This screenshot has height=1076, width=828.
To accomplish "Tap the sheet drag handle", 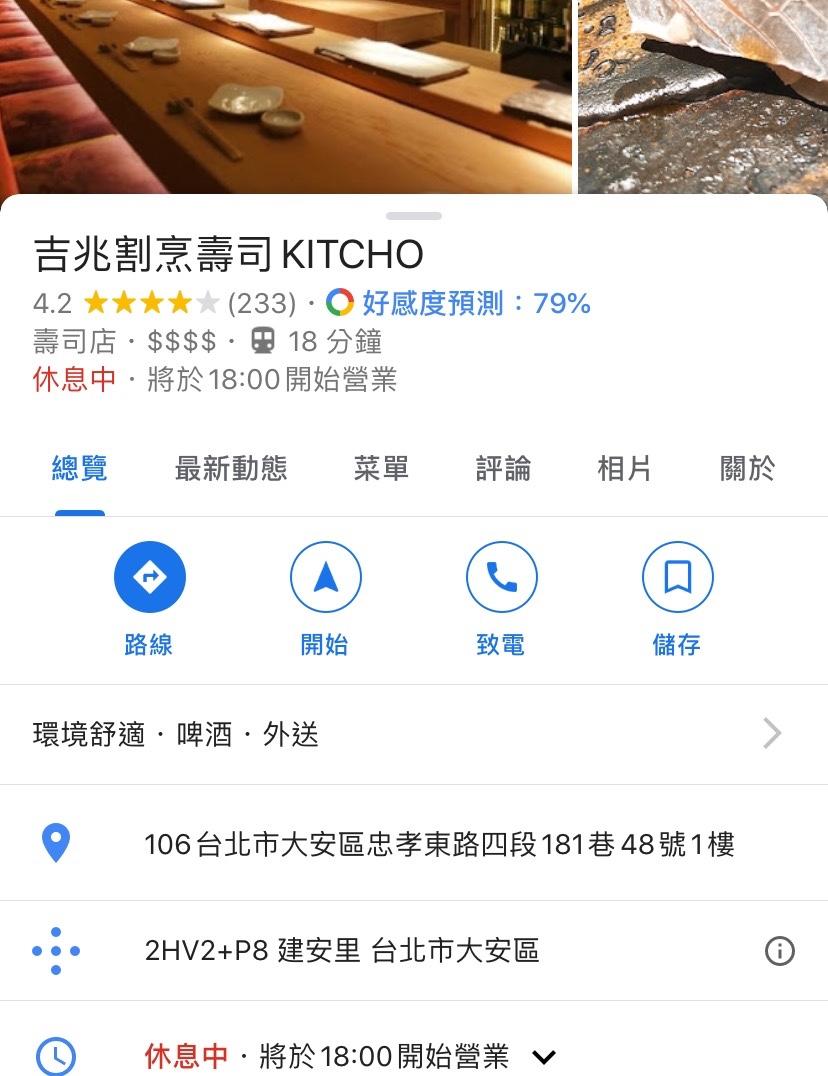I will point(414,216).
